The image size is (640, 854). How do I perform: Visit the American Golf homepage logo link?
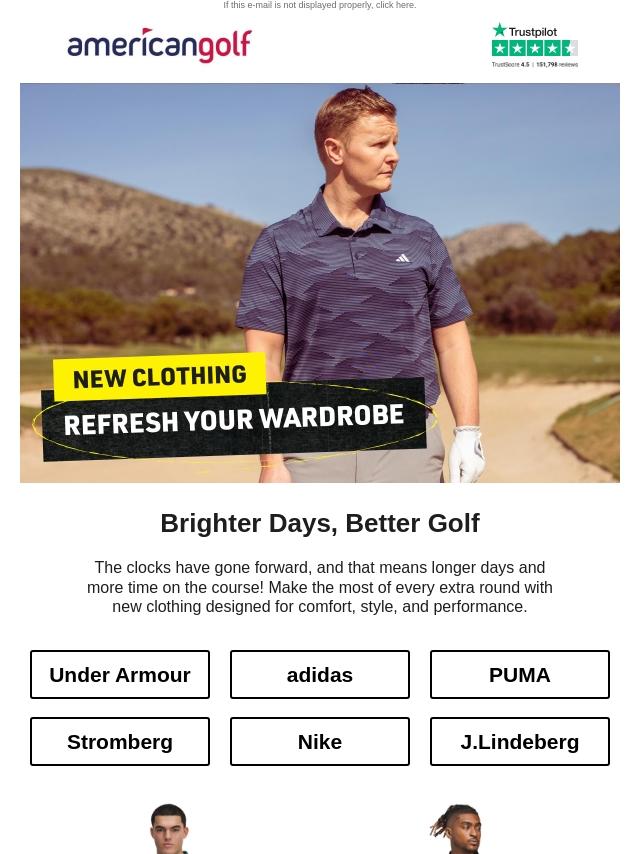click(160, 46)
